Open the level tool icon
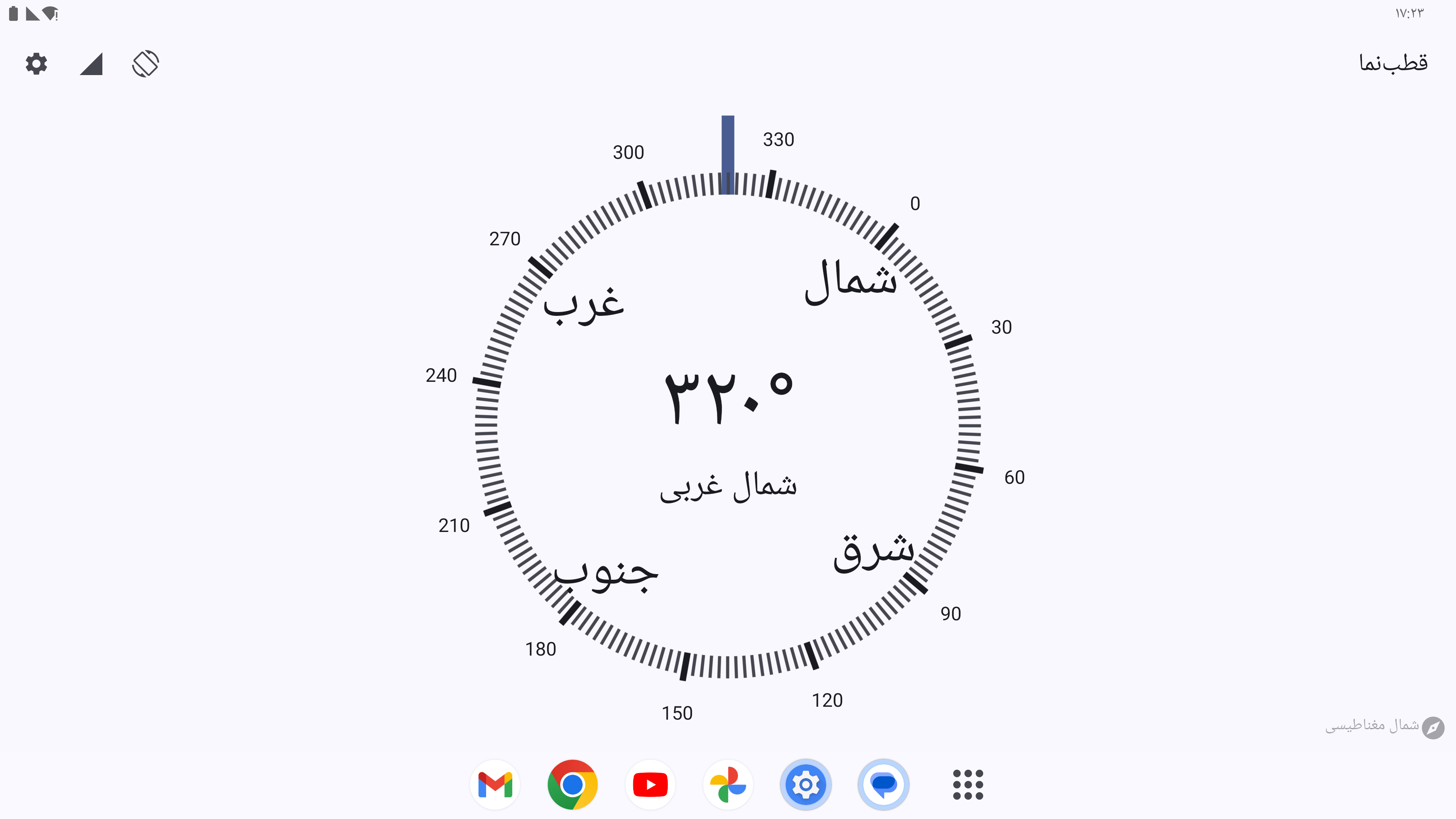The image size is (1456, 819). coord(91,63)
